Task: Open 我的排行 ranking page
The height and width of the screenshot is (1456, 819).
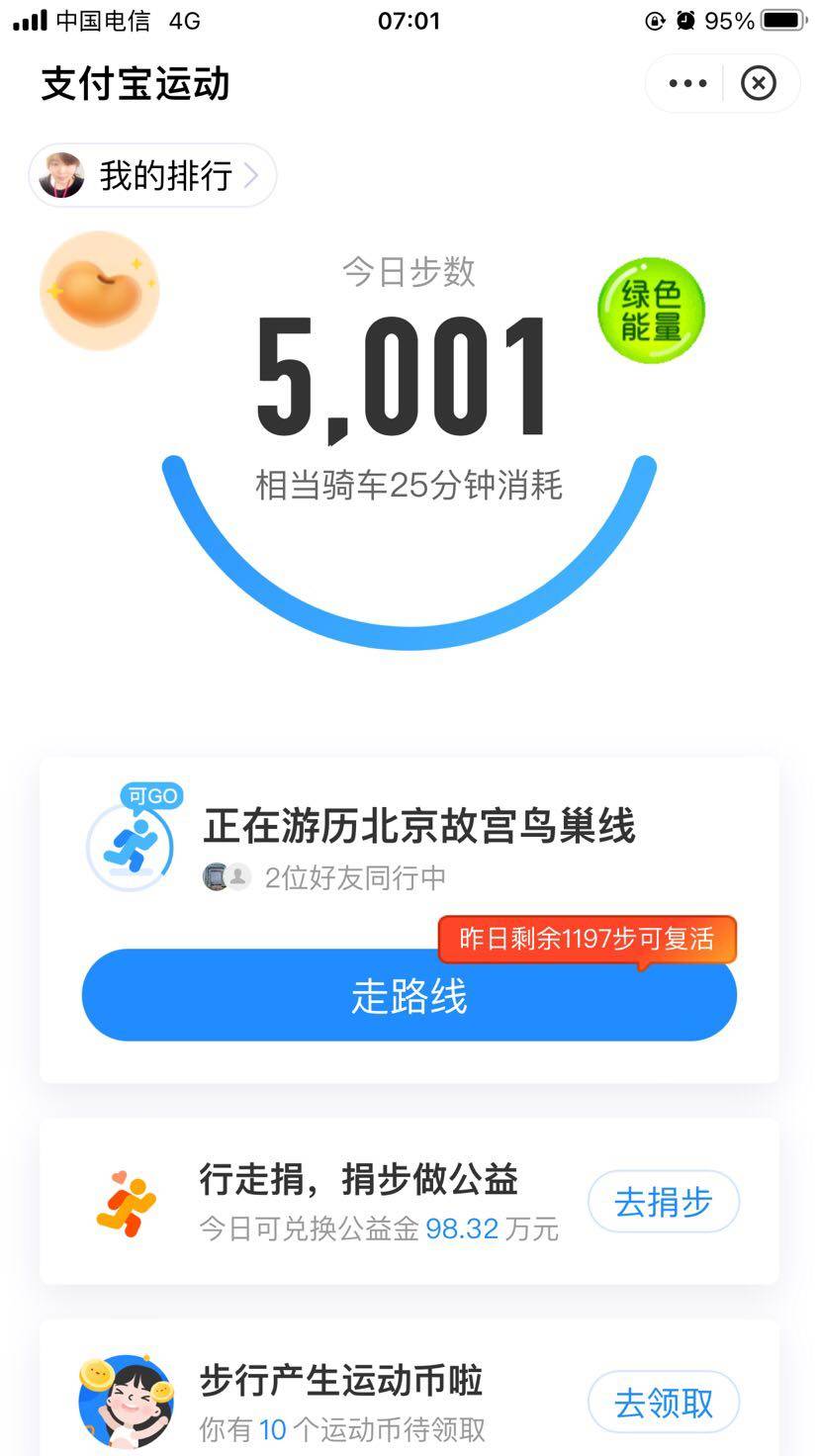Action: pos(153,176)
